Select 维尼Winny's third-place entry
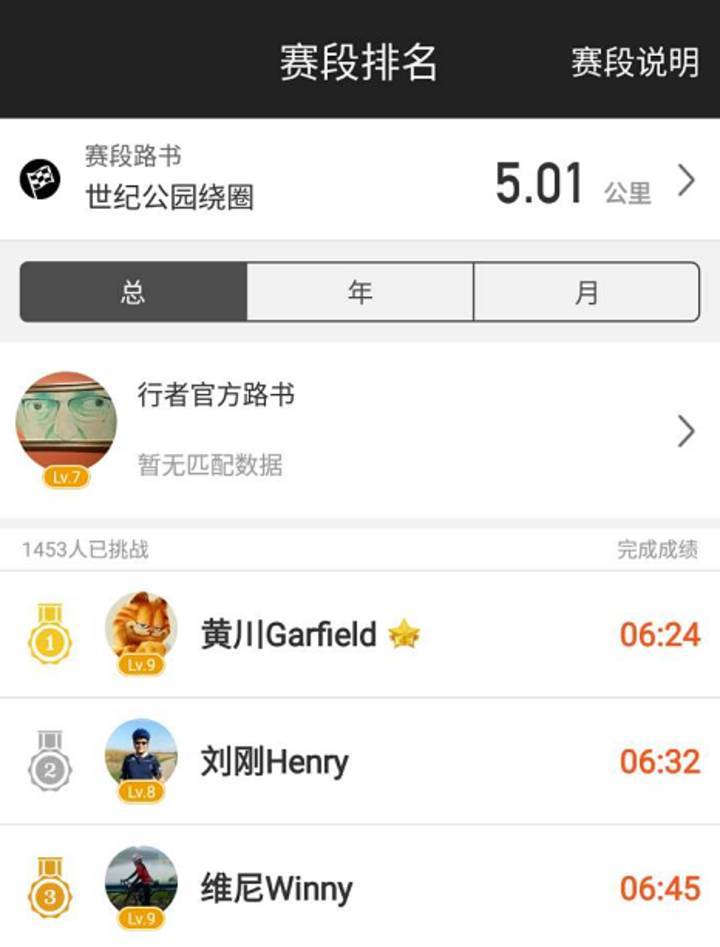 360,888
